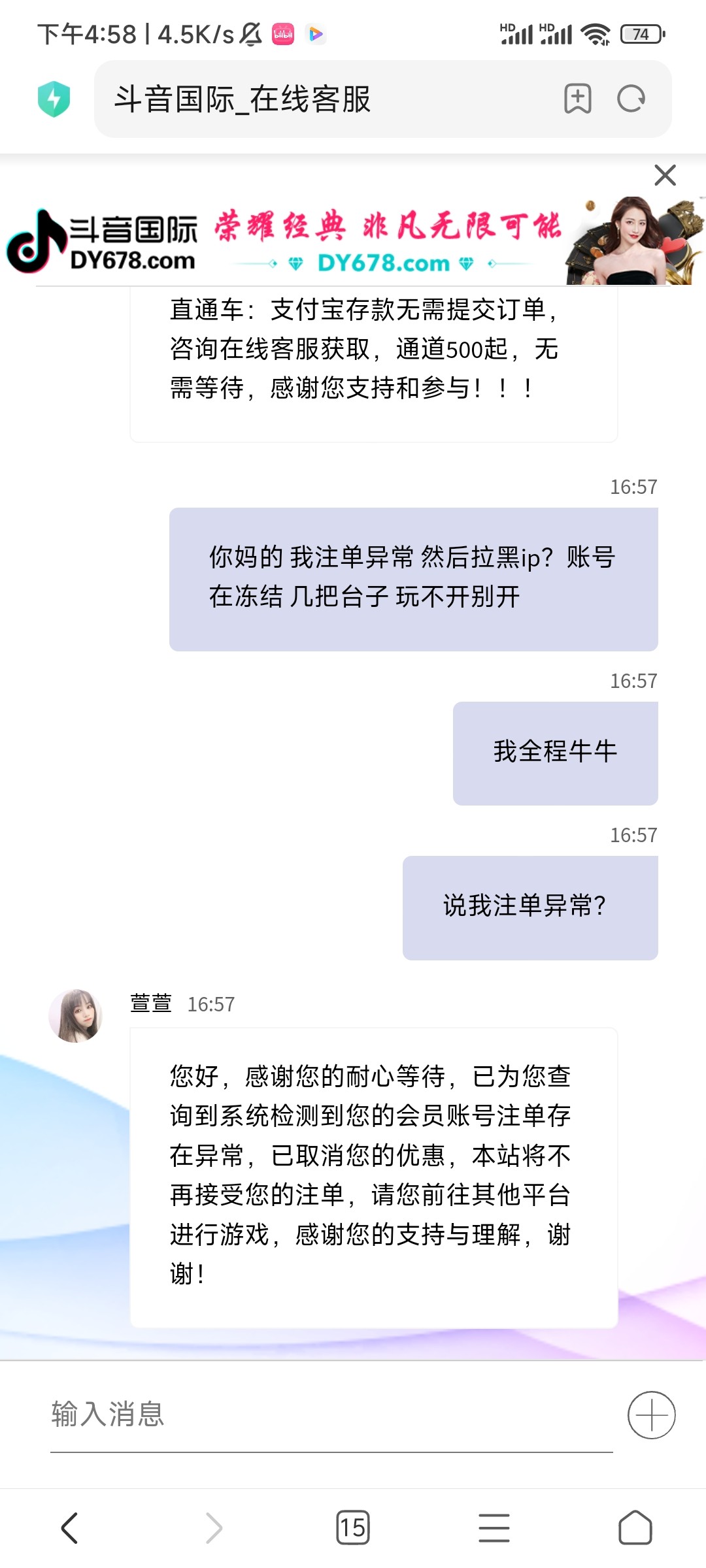Reload the current page
This screenshot has height=1568, width=706.
(x=631, y=99)
